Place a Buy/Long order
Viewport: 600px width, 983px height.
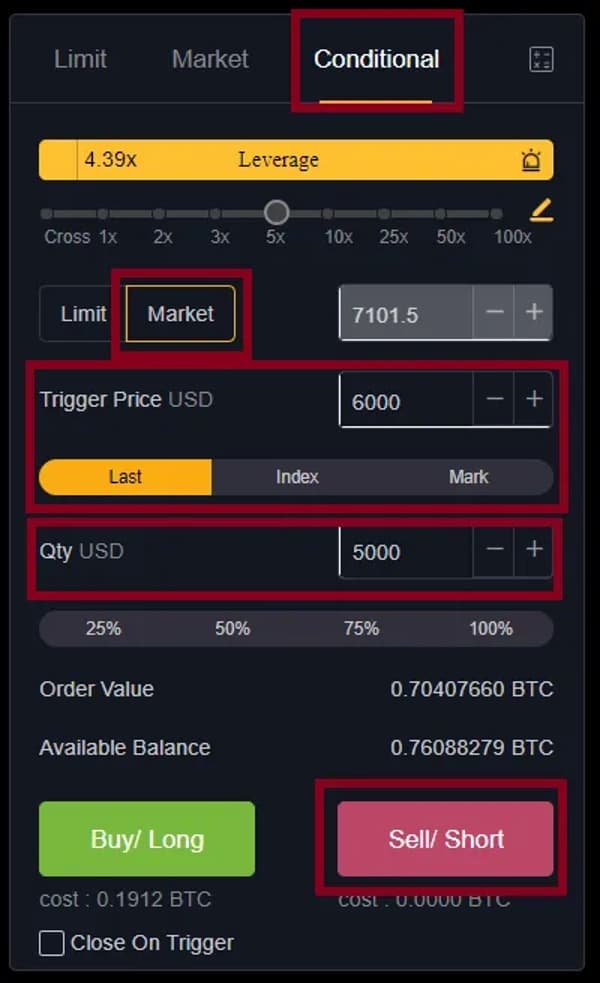(147, 839)
